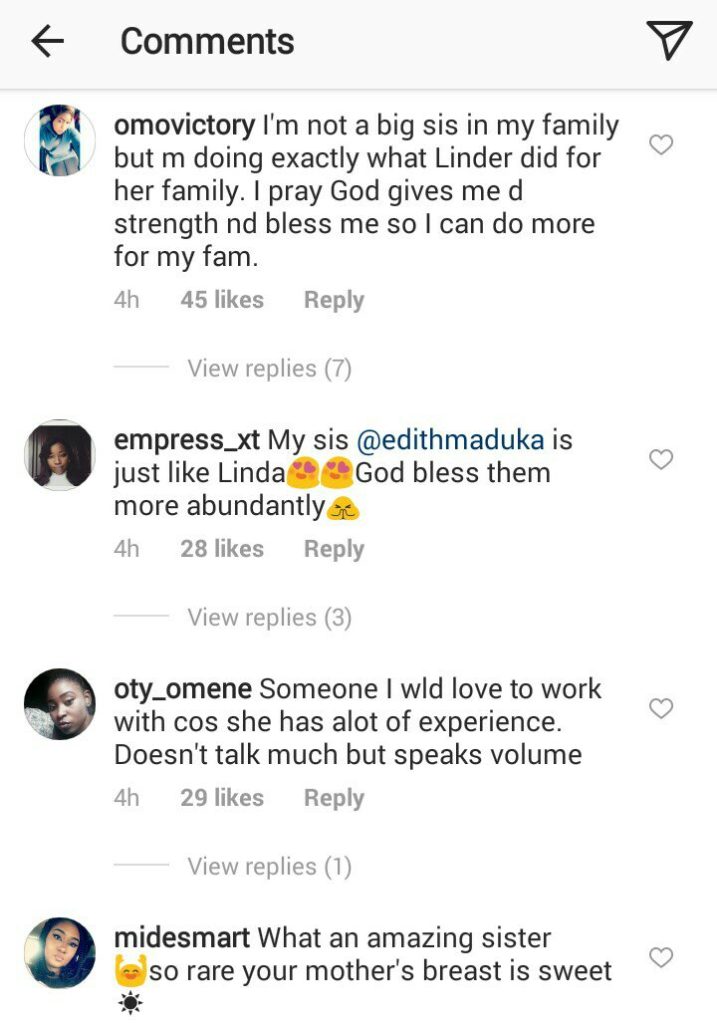Image resolution: width=717 pixels, height=1024 pixels.
Task: Expand View replies (7) under omovictory
Action: (x=269, y=369)
